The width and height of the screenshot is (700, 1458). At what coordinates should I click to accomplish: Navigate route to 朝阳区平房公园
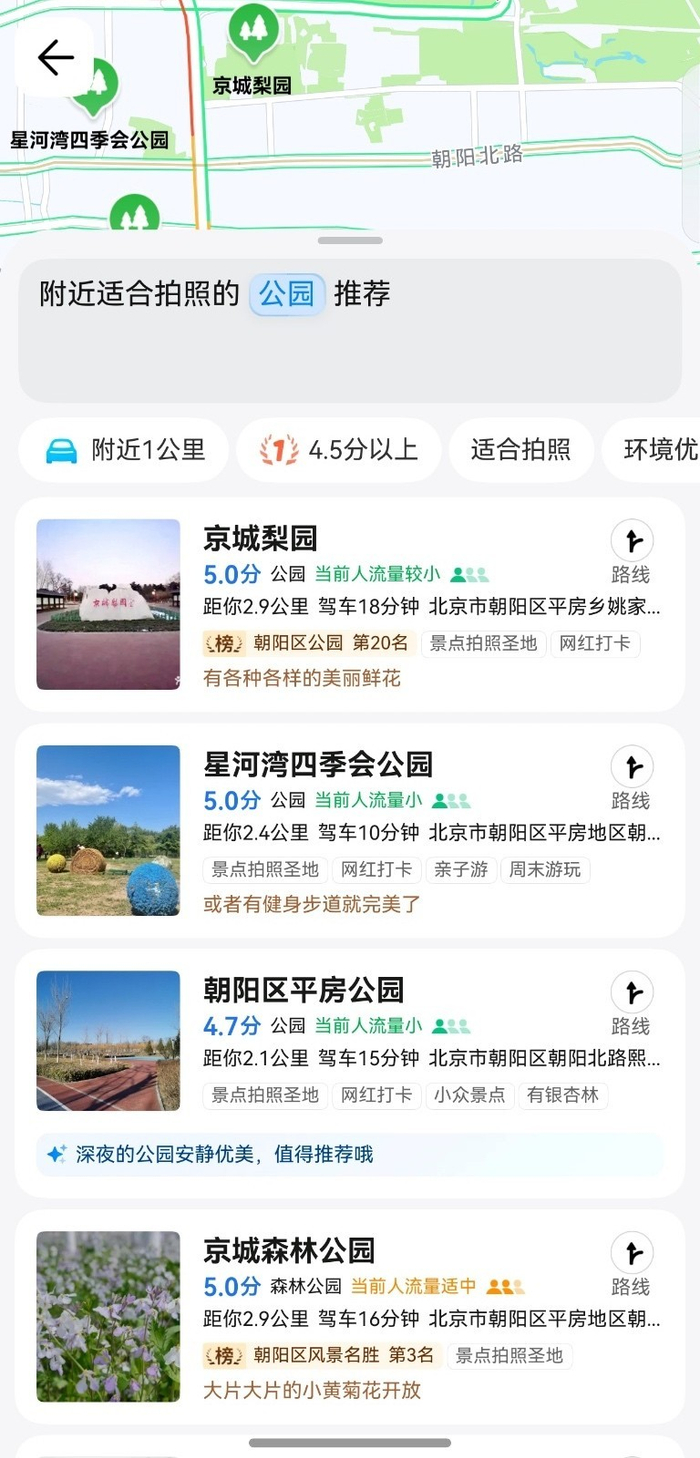point(631,1004)
